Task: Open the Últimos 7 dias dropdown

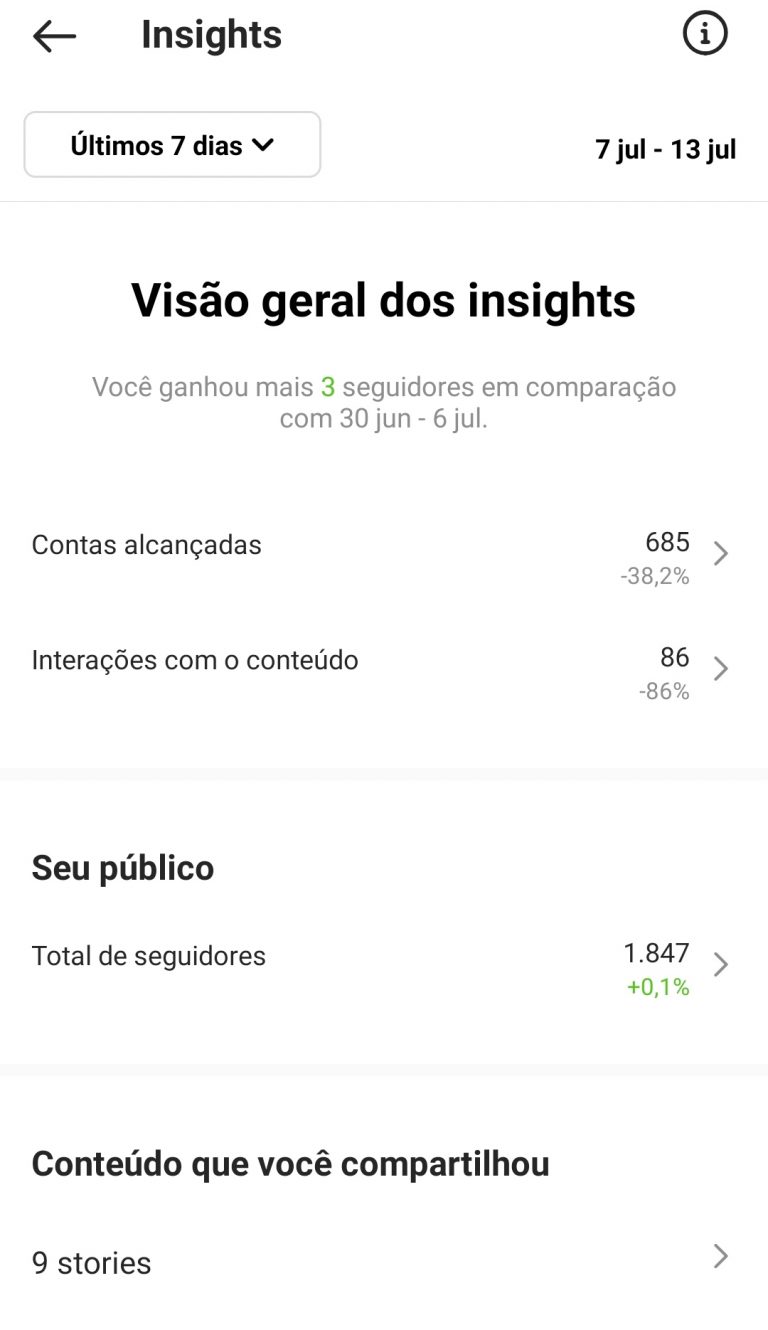Action: (x=172, y=144)
